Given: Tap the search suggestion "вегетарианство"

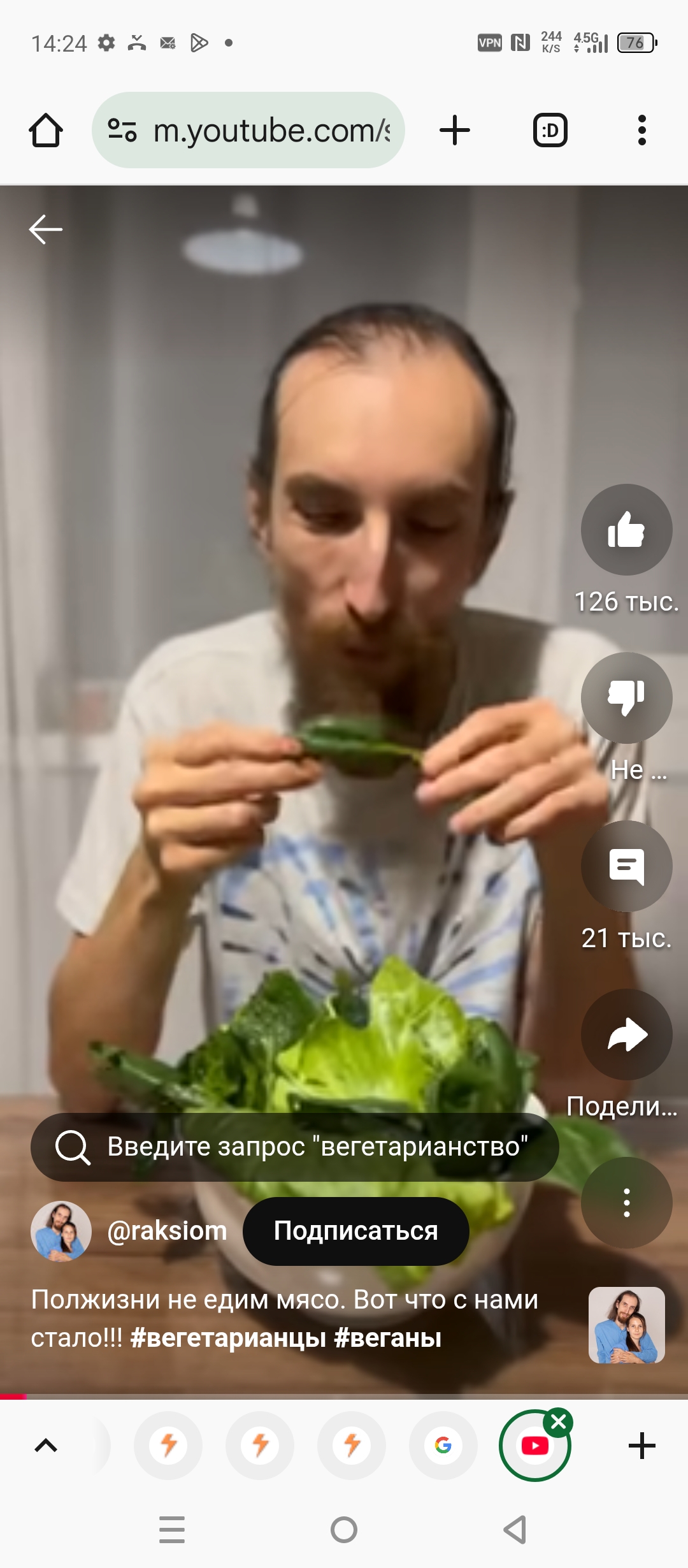Looking at the screenshot, I should pos(295,1147).
